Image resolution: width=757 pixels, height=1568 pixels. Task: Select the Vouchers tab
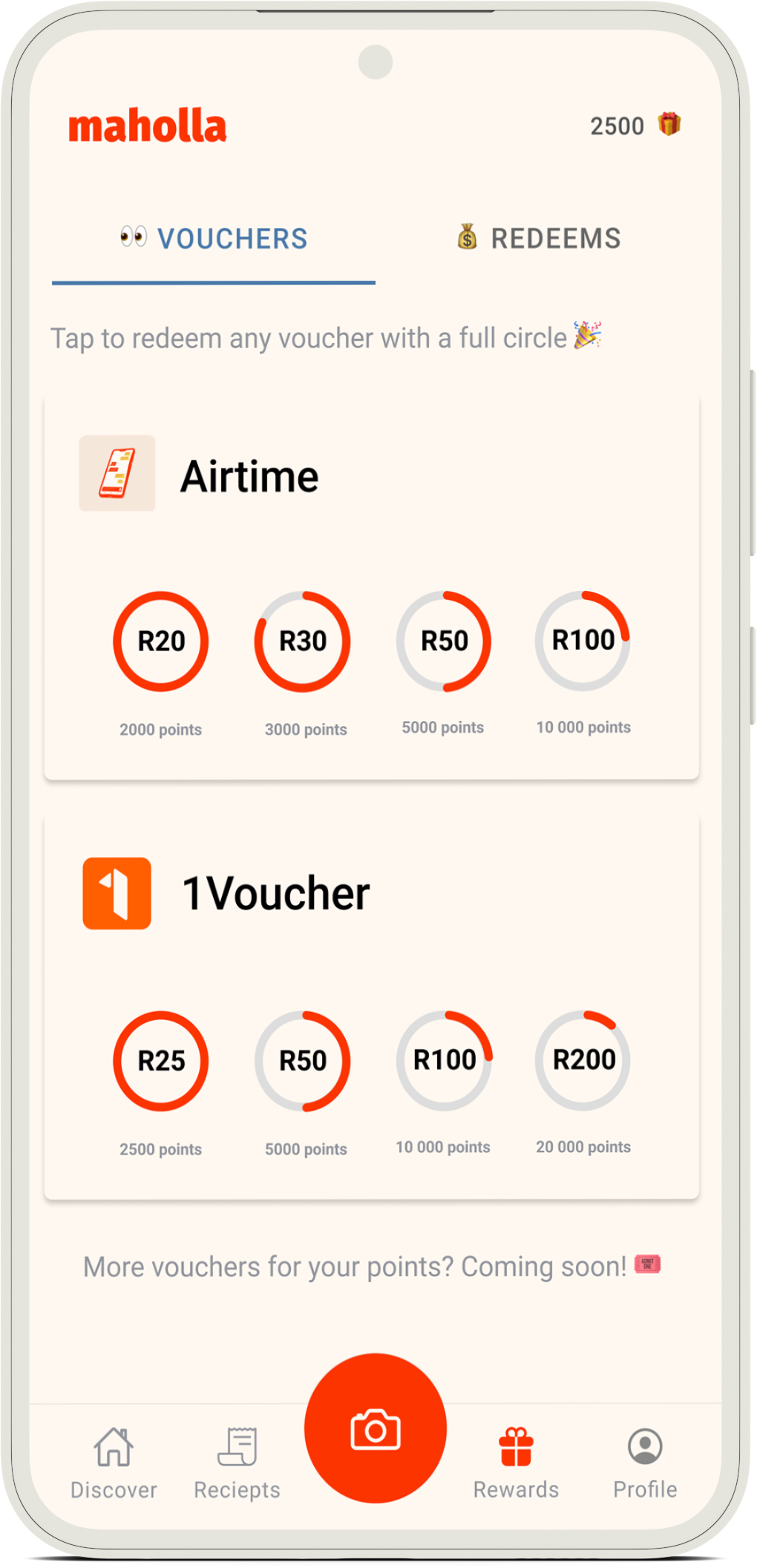(214, 238)
